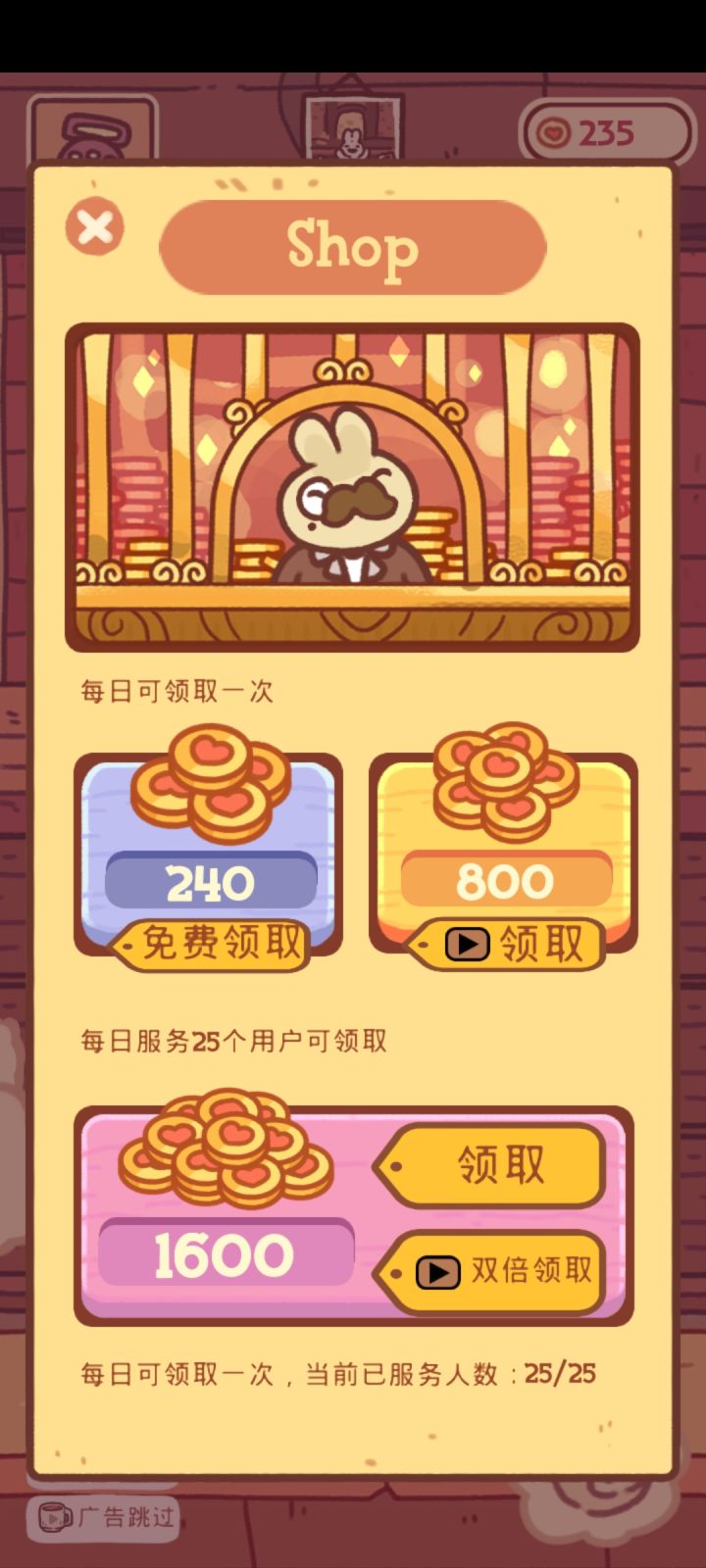Close the Shop dialog
This screenshot has height=1568, width=706.
(x=93, y=227)
